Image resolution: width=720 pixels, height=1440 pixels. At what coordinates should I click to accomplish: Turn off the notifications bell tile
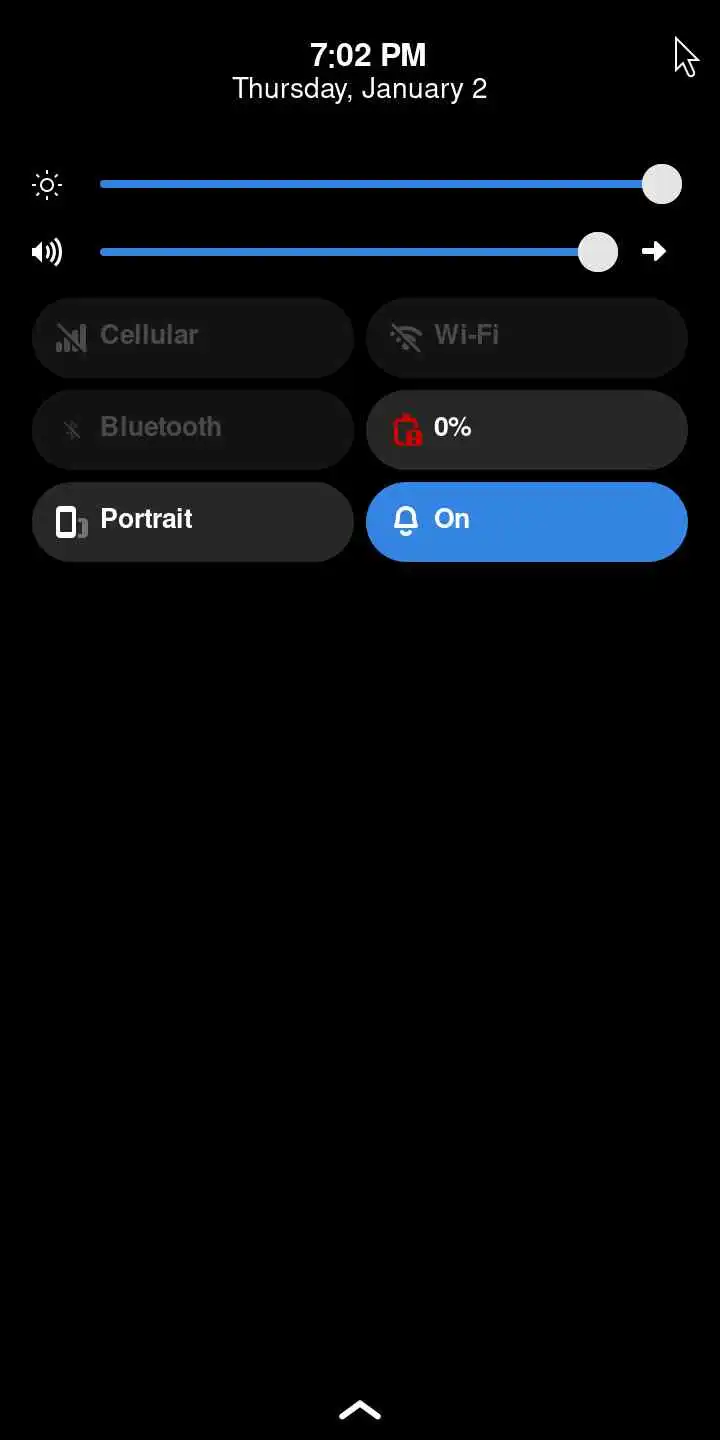527,521
